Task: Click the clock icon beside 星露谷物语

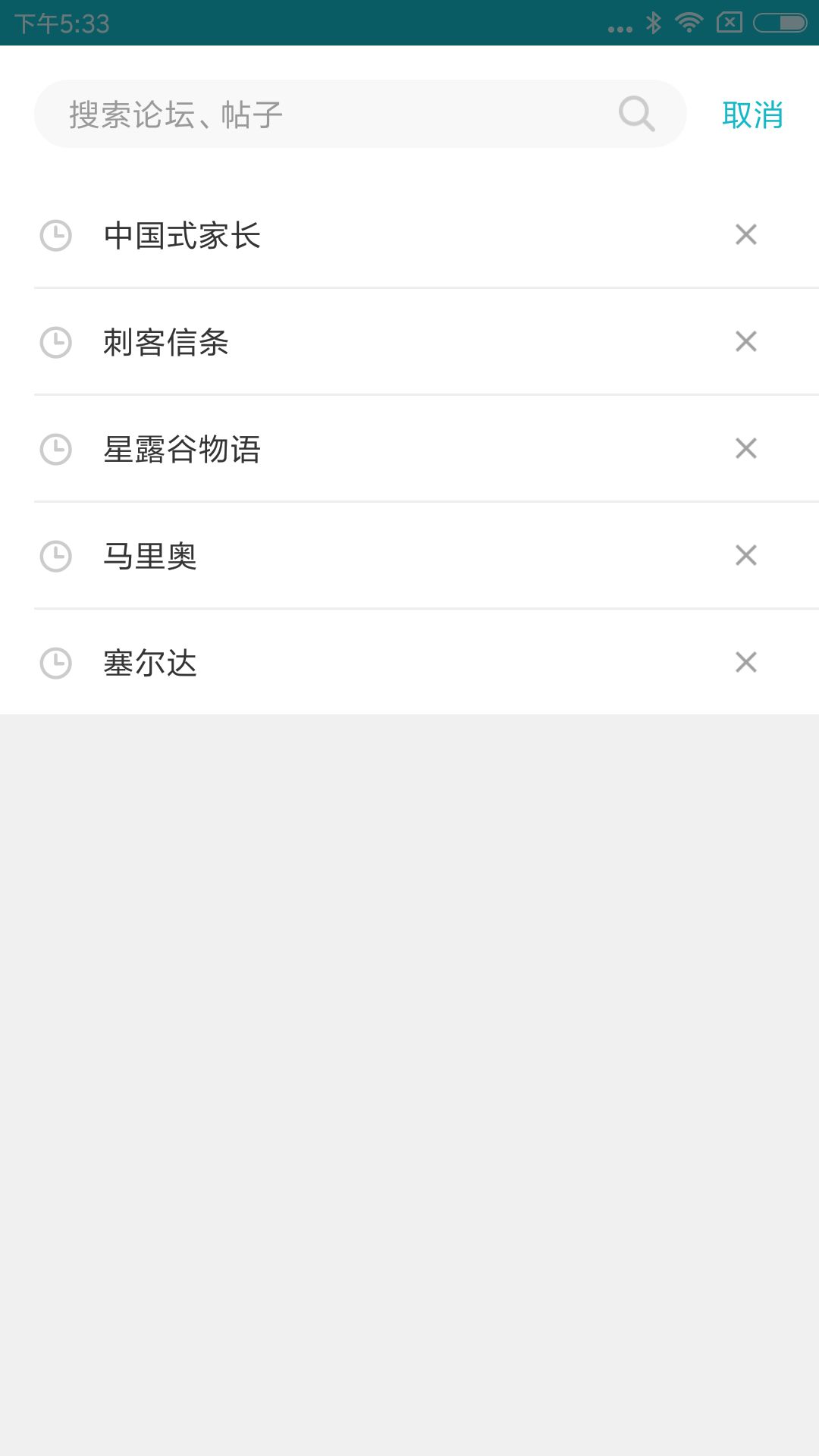Action: tap(55, 449)
